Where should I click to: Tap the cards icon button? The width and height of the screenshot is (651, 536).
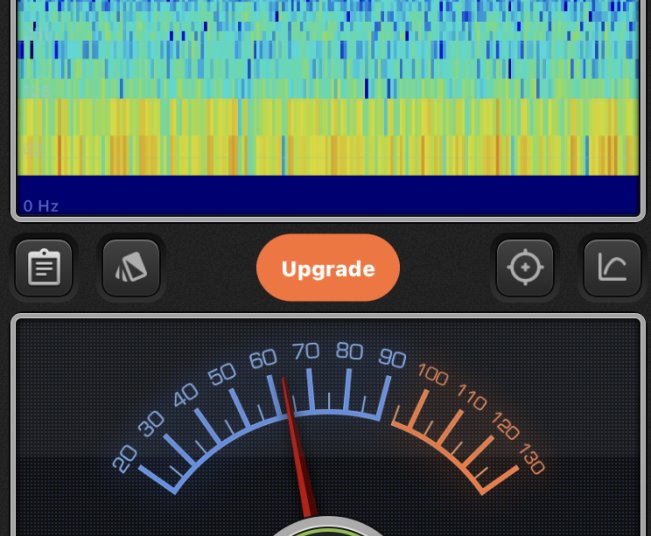pos(132,268)
